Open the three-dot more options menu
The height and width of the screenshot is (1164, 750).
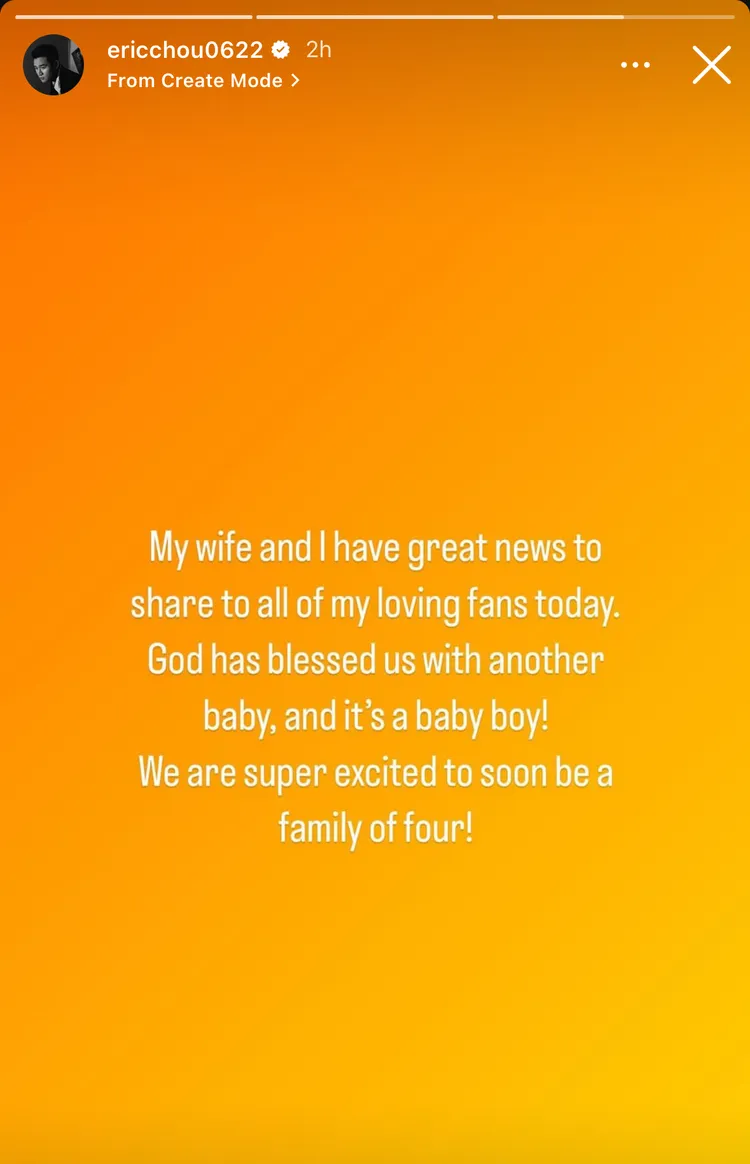coord(636,65)
